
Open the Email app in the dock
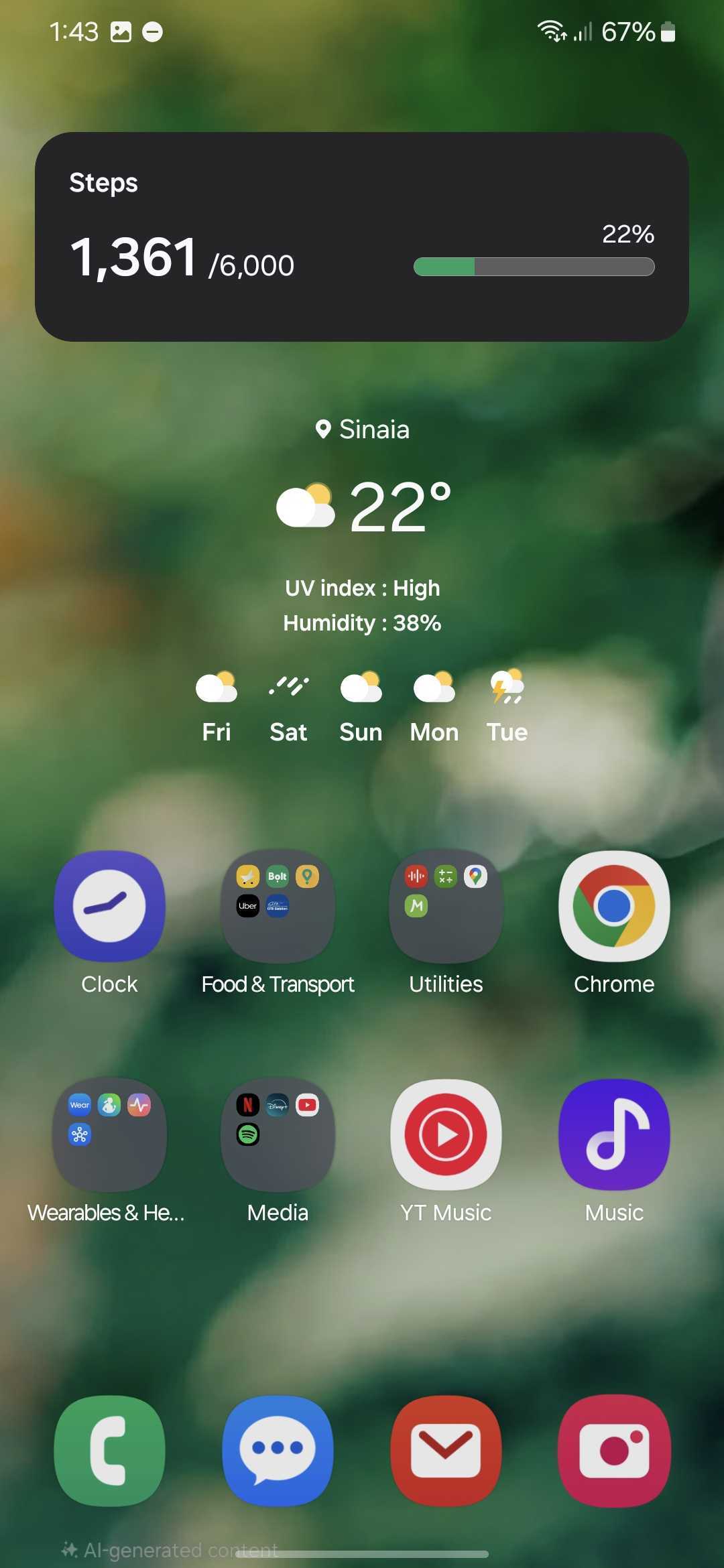(446, 1450)
